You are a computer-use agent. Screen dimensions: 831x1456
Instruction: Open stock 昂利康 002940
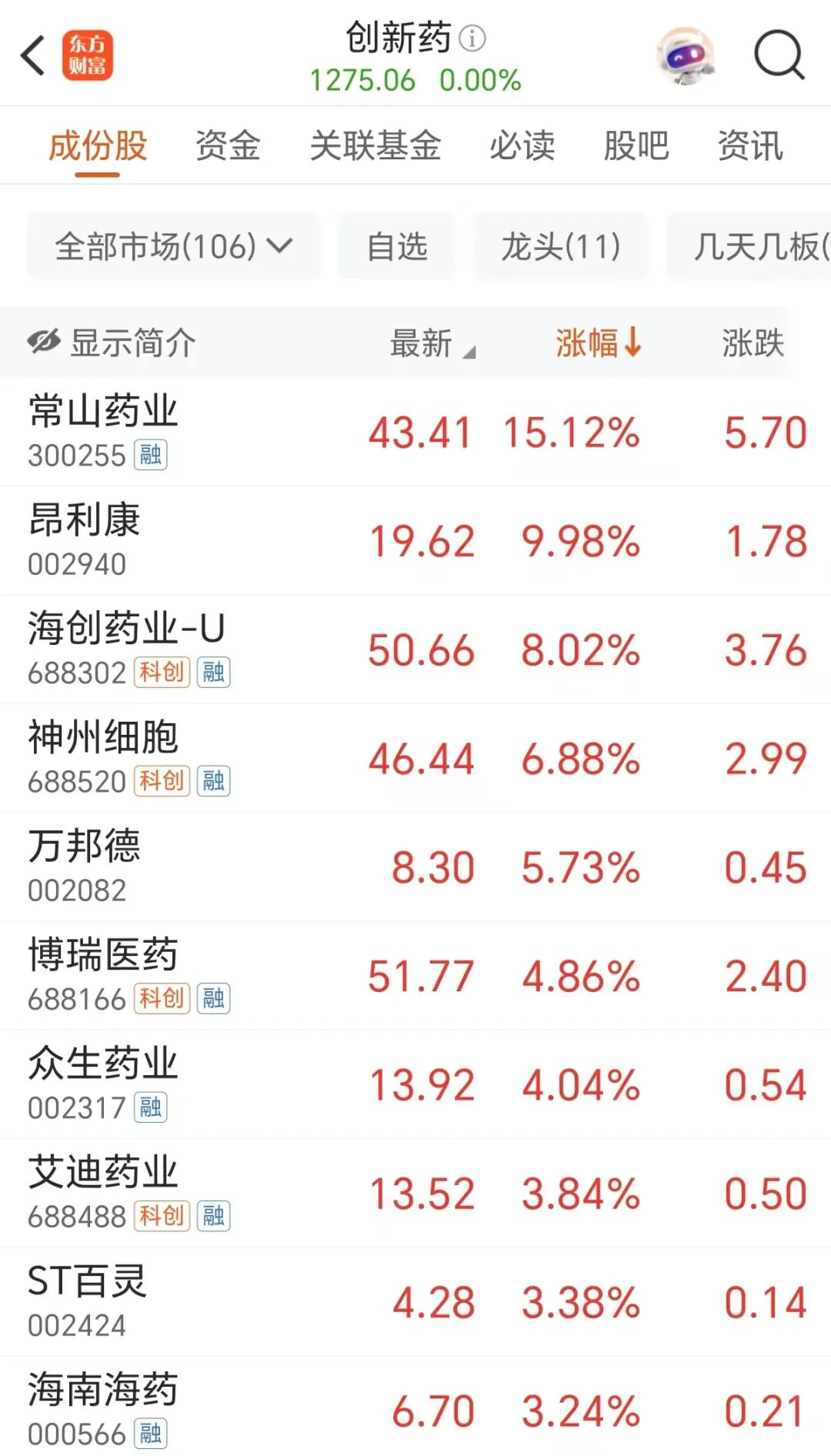click(x=415, y=540)
